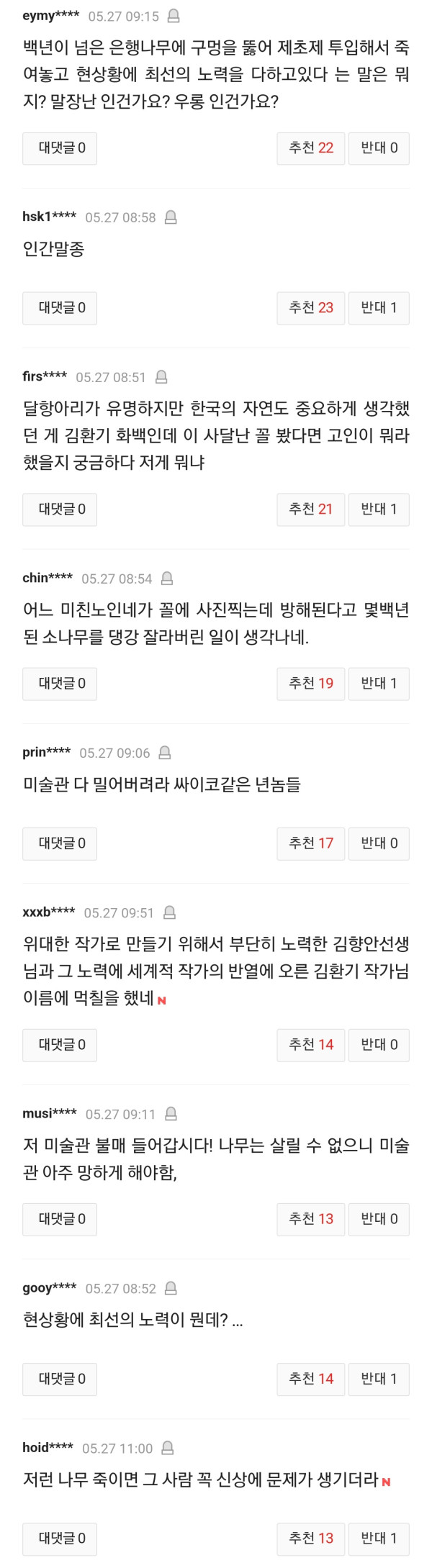The width and height of the screenshot is (432, 1568).
Task: Report xxxb****'s comment
Action: (x=169, y=912)
